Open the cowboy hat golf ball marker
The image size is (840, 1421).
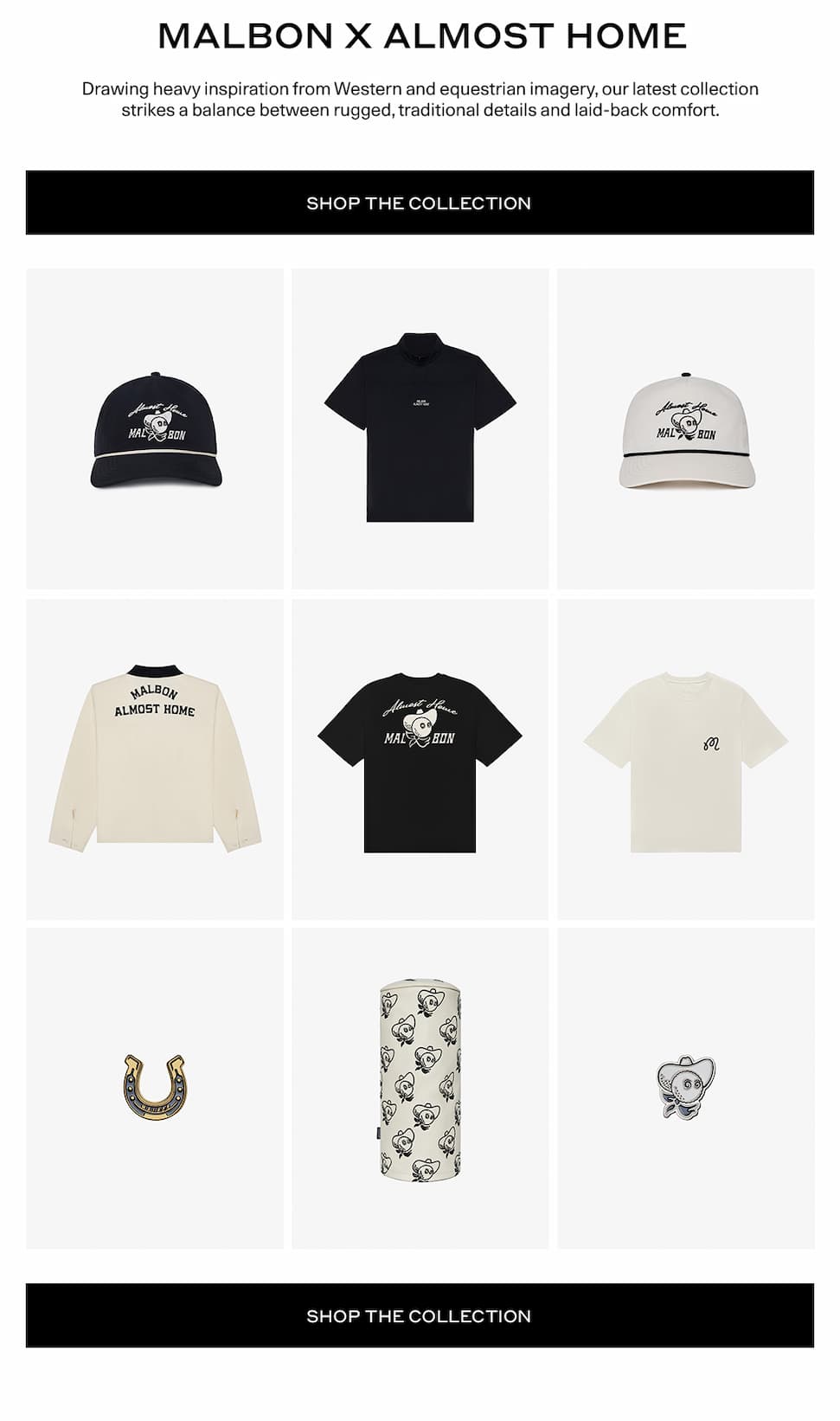[x=686, y=1088]
